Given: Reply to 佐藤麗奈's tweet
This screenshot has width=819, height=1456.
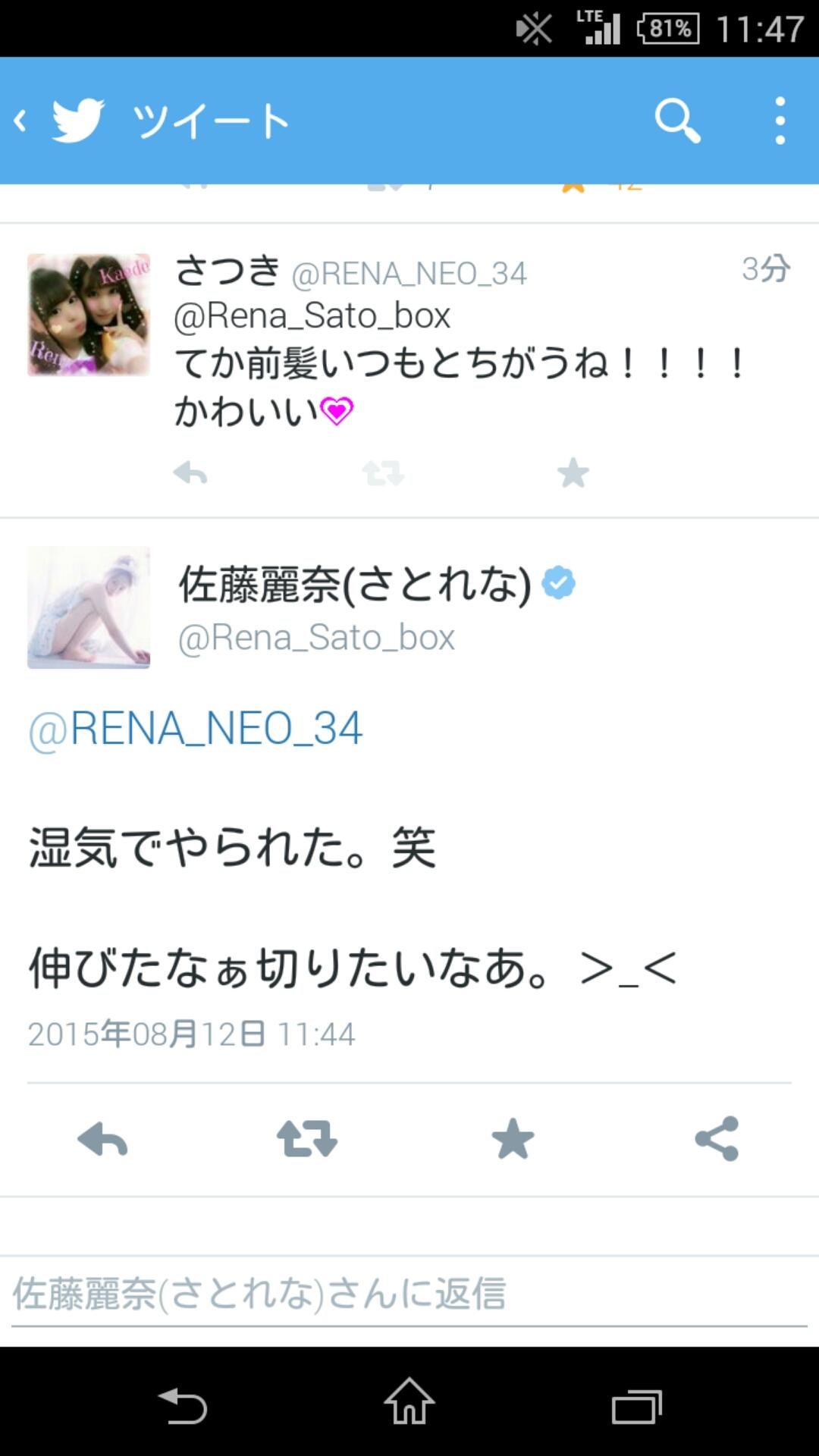Looking at the screenshot, I should [103, 1139].
